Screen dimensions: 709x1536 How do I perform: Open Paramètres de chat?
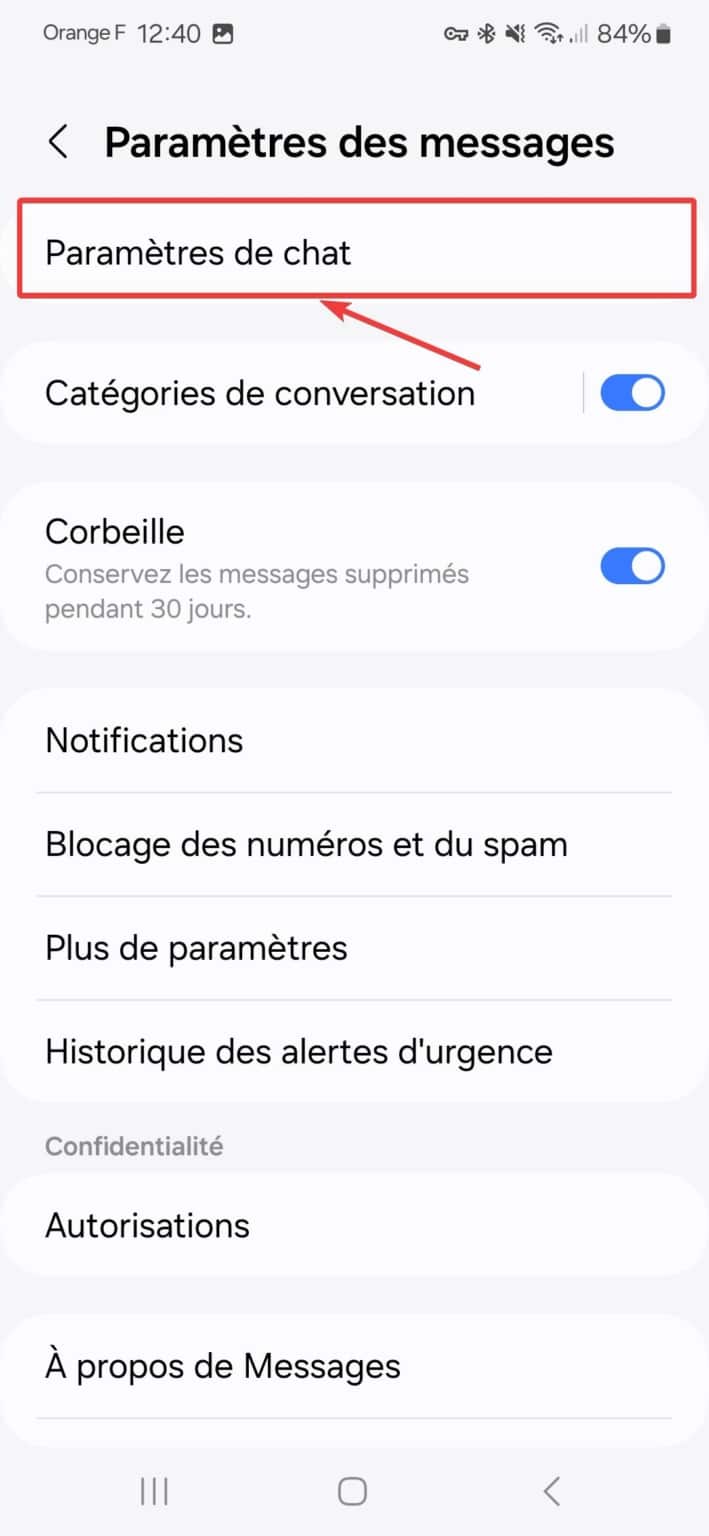[x=198, y=252]
